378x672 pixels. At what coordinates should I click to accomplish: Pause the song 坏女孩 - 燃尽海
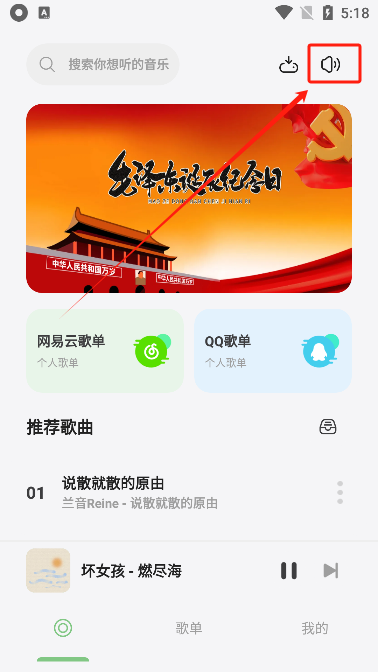[289, 570]
